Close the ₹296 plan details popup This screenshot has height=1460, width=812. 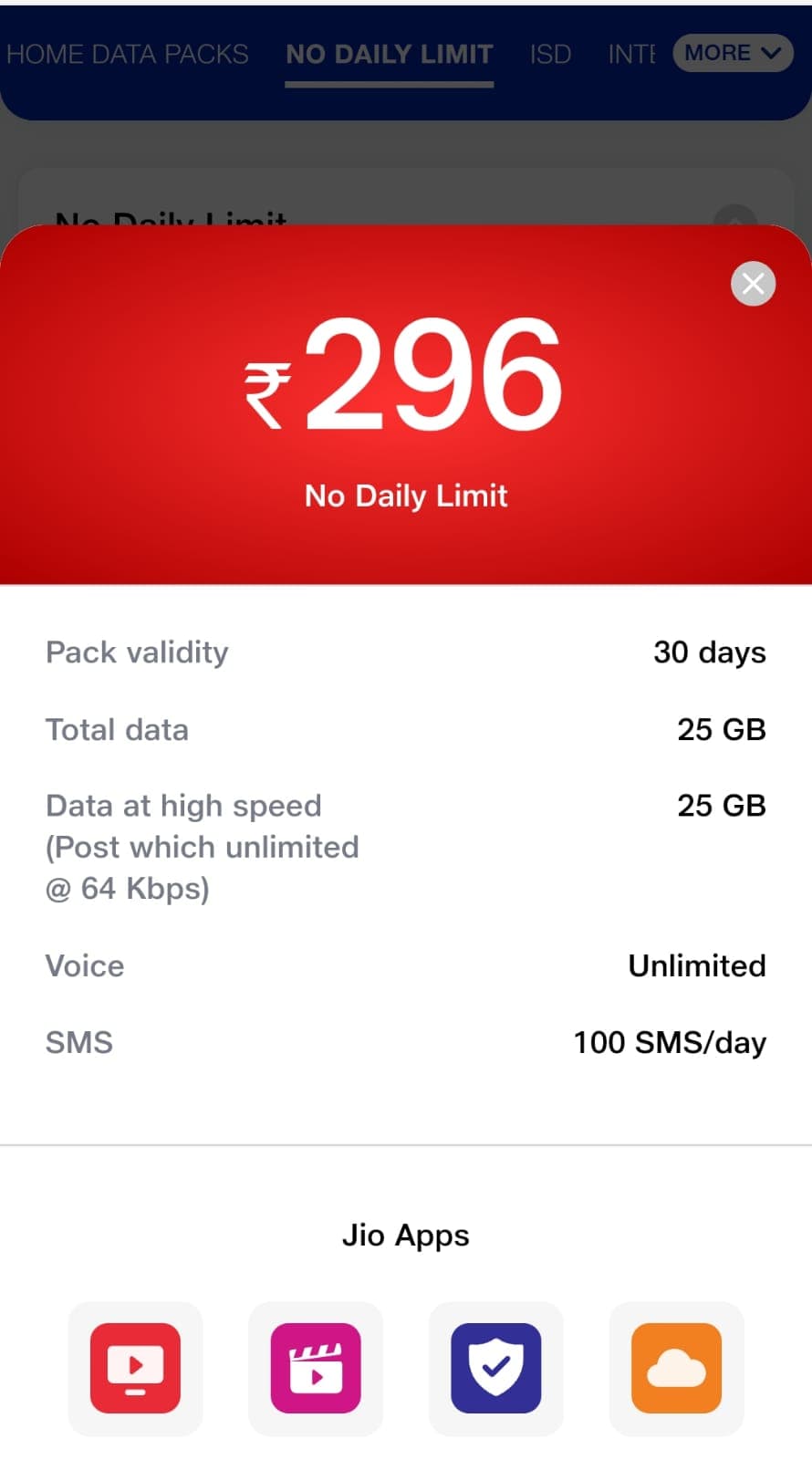753,284
